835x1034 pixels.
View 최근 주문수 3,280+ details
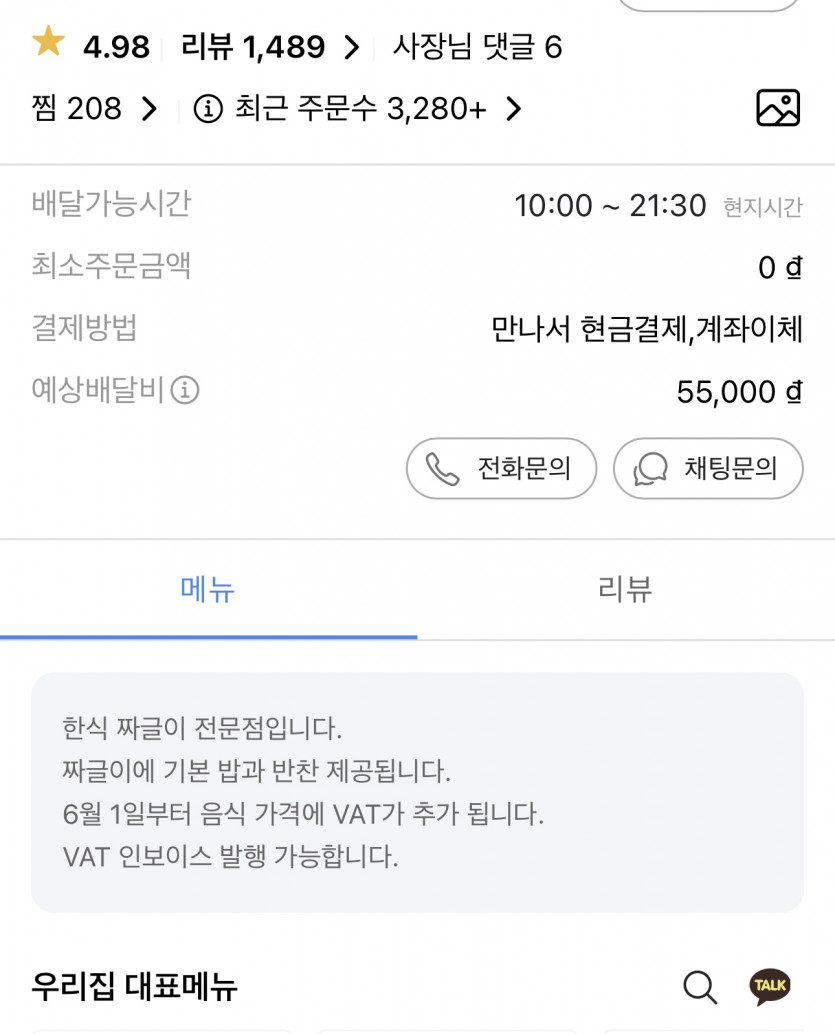360,108
